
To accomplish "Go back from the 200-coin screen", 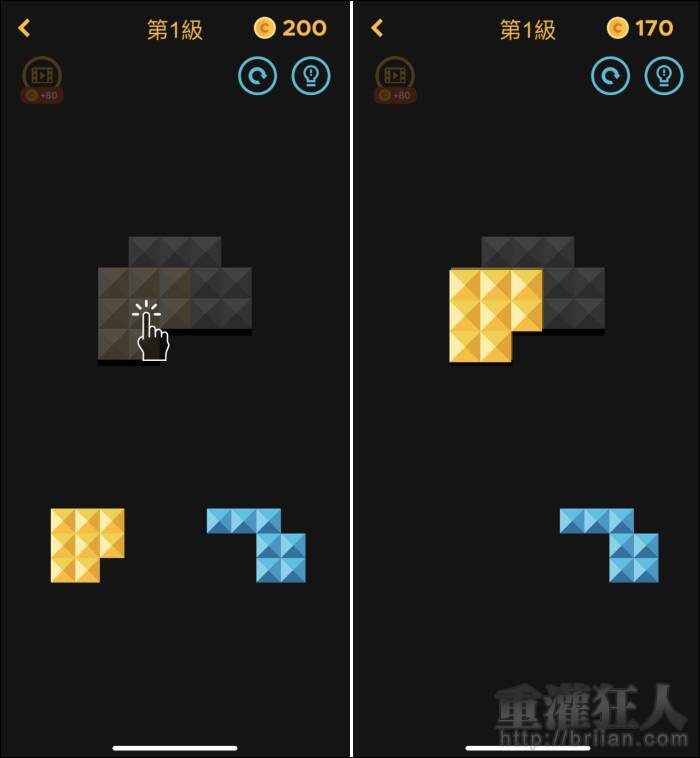I will coord(24,28).
